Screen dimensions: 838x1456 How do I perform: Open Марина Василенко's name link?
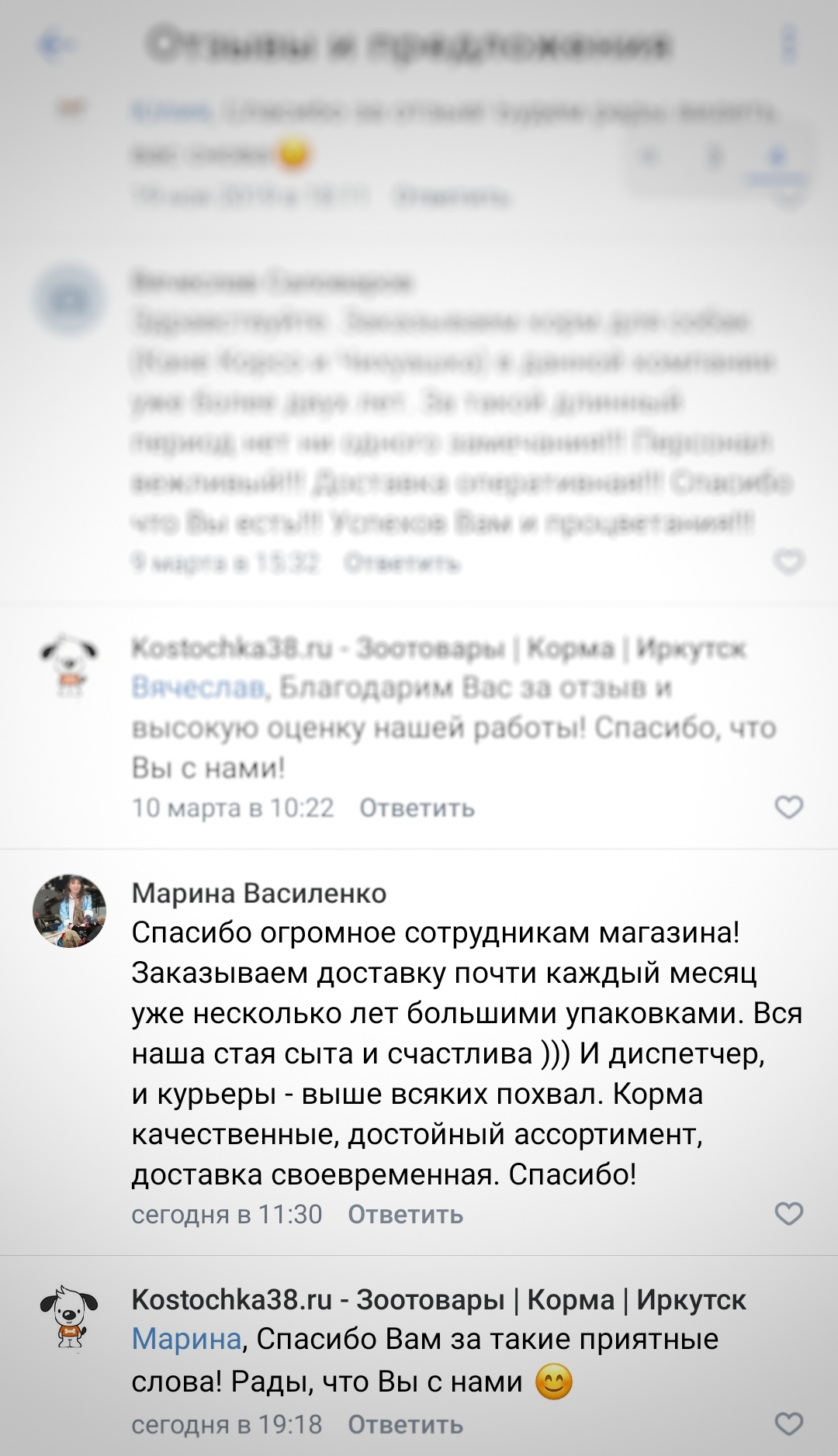tap(258, 894)
